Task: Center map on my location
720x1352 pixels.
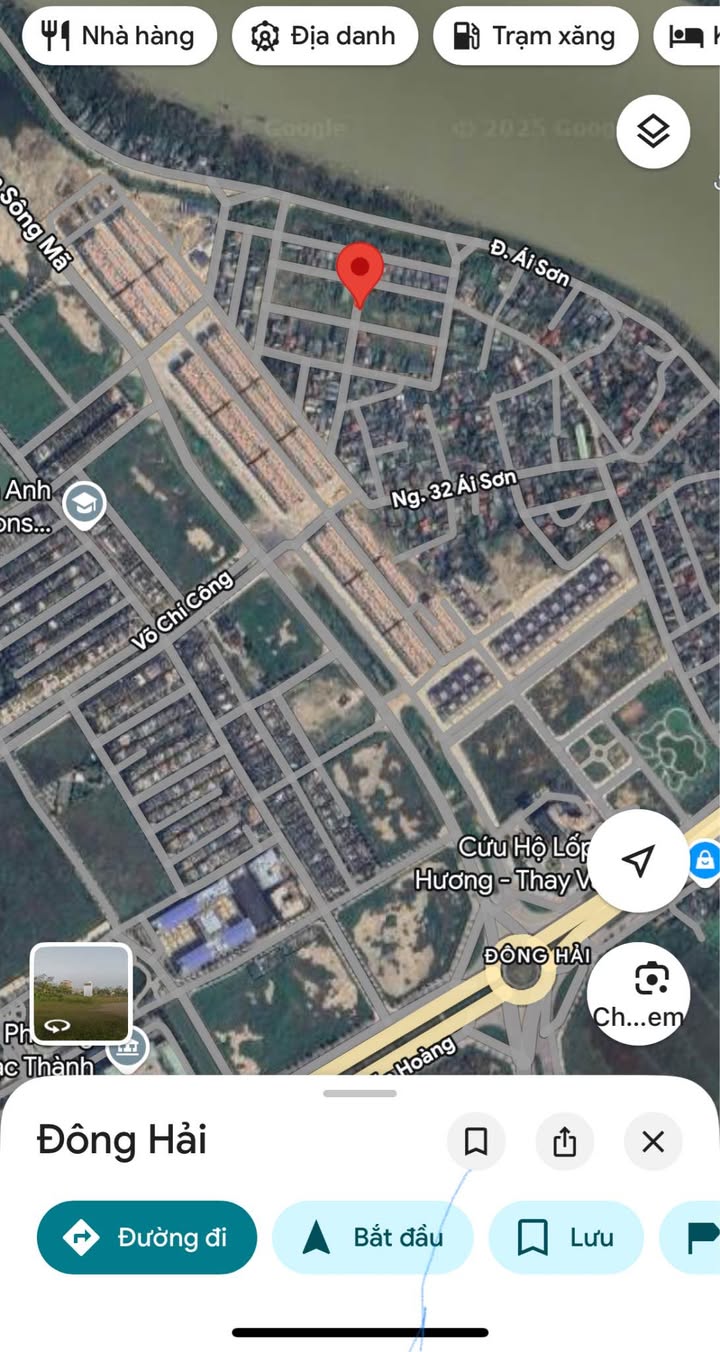Action: pyautogui.click(x=638, y=860)
